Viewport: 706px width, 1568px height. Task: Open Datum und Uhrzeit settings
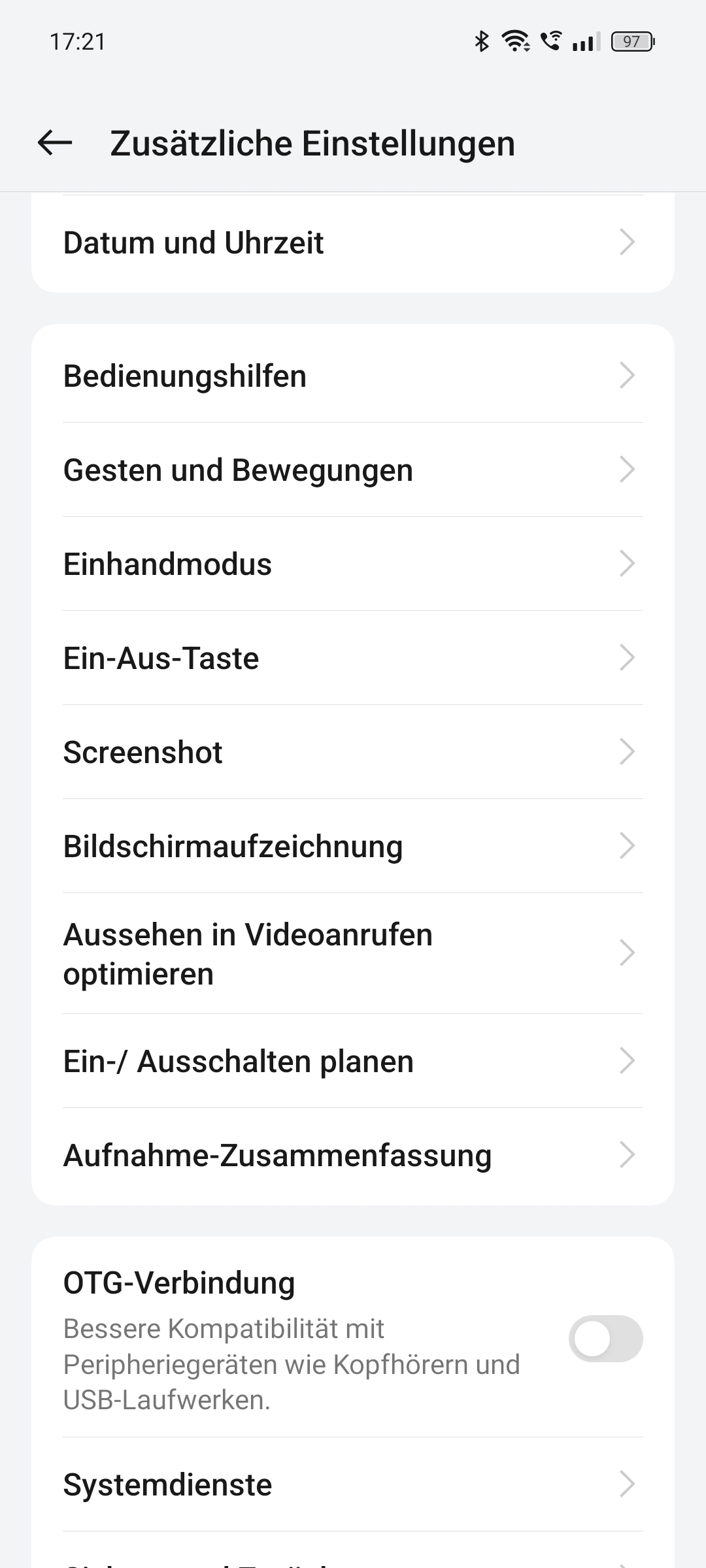352,243
